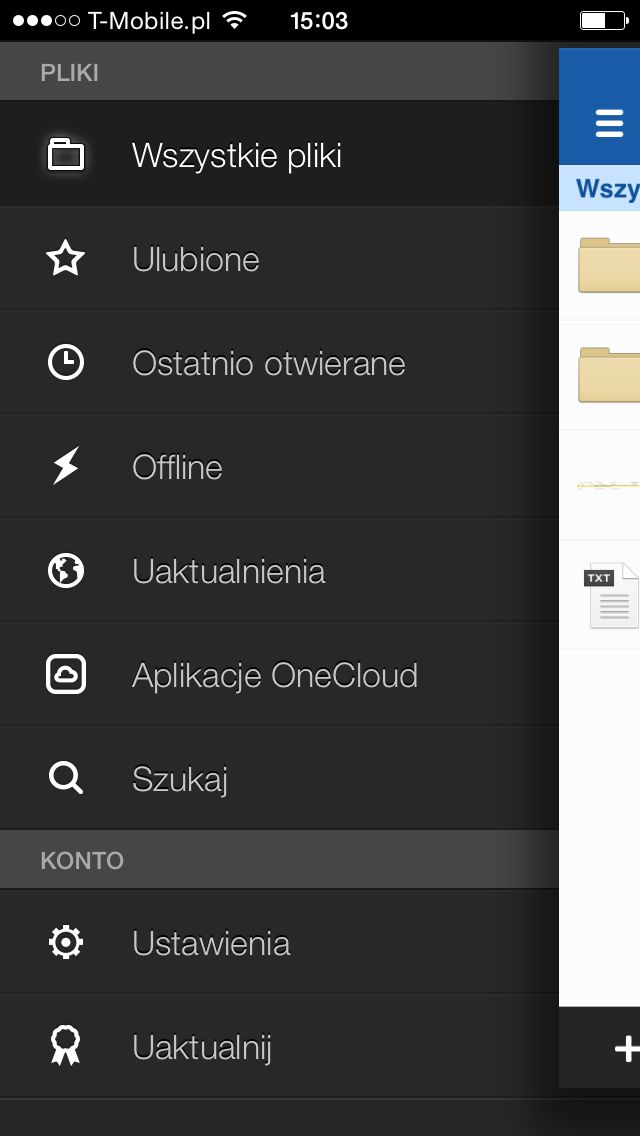This screenshot has height=1136, width=640.
Task: Close the drawer with the hamburger button
Action: [x=610, y=123]
